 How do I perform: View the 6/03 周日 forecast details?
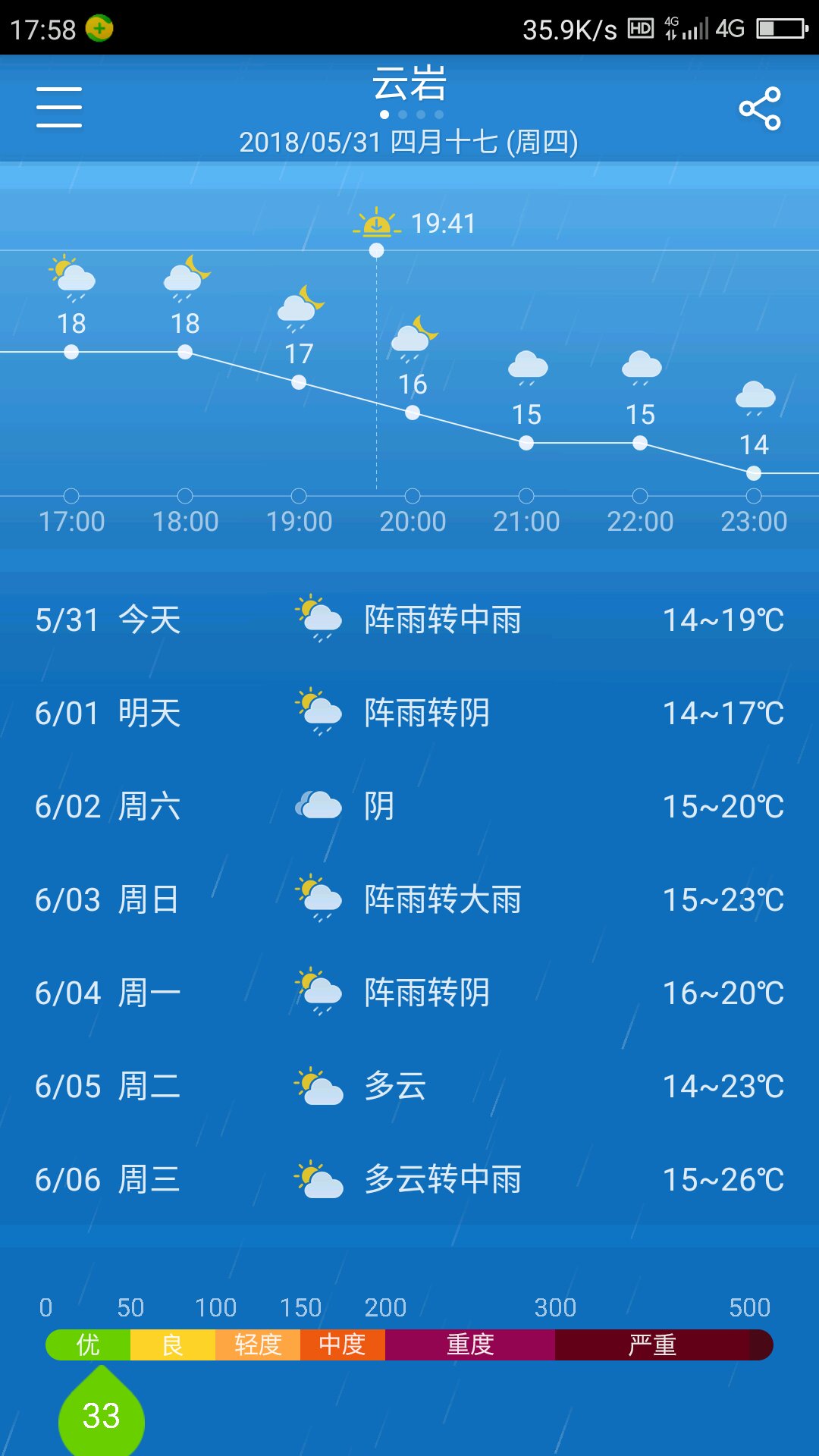click(409, 900)
